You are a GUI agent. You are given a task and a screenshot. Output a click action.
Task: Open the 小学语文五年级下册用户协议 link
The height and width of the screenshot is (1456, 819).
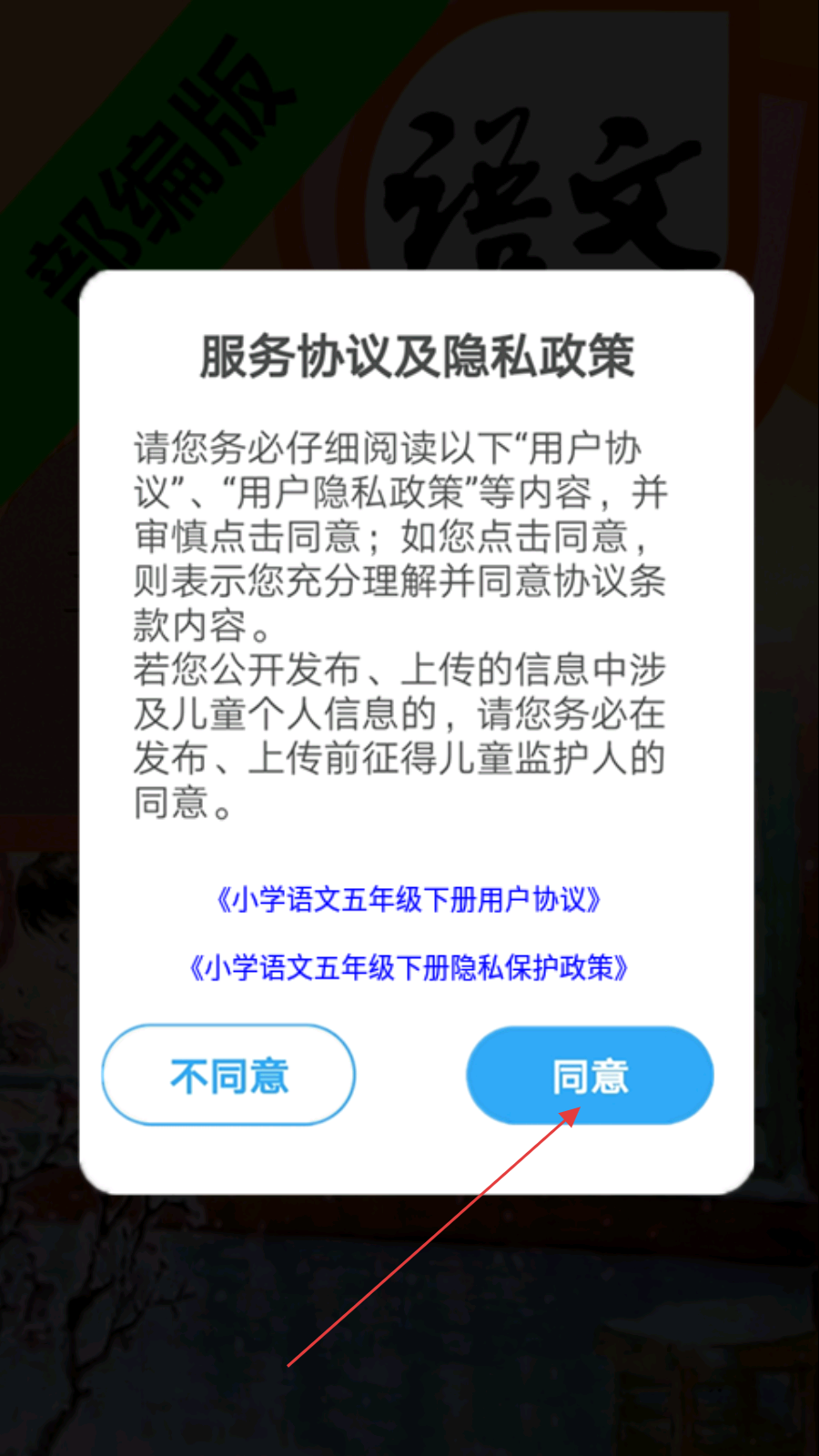pos(409,900)
